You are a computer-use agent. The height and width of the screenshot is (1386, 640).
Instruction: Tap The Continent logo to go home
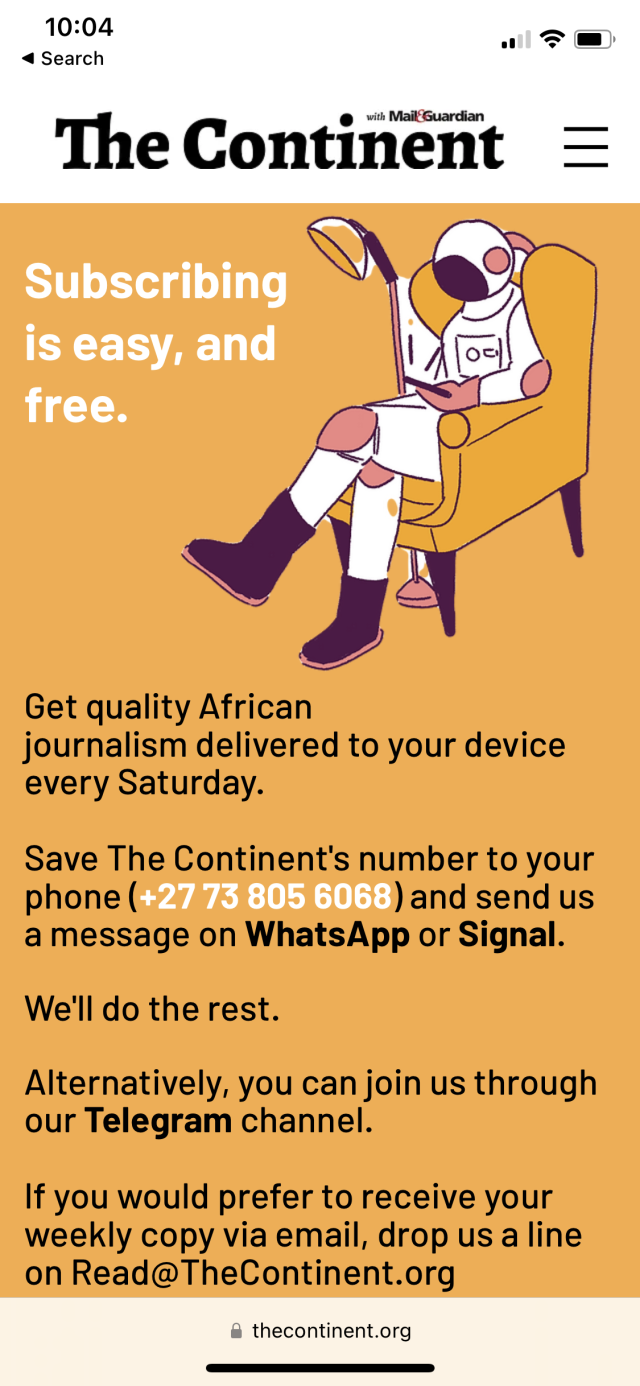279,142
